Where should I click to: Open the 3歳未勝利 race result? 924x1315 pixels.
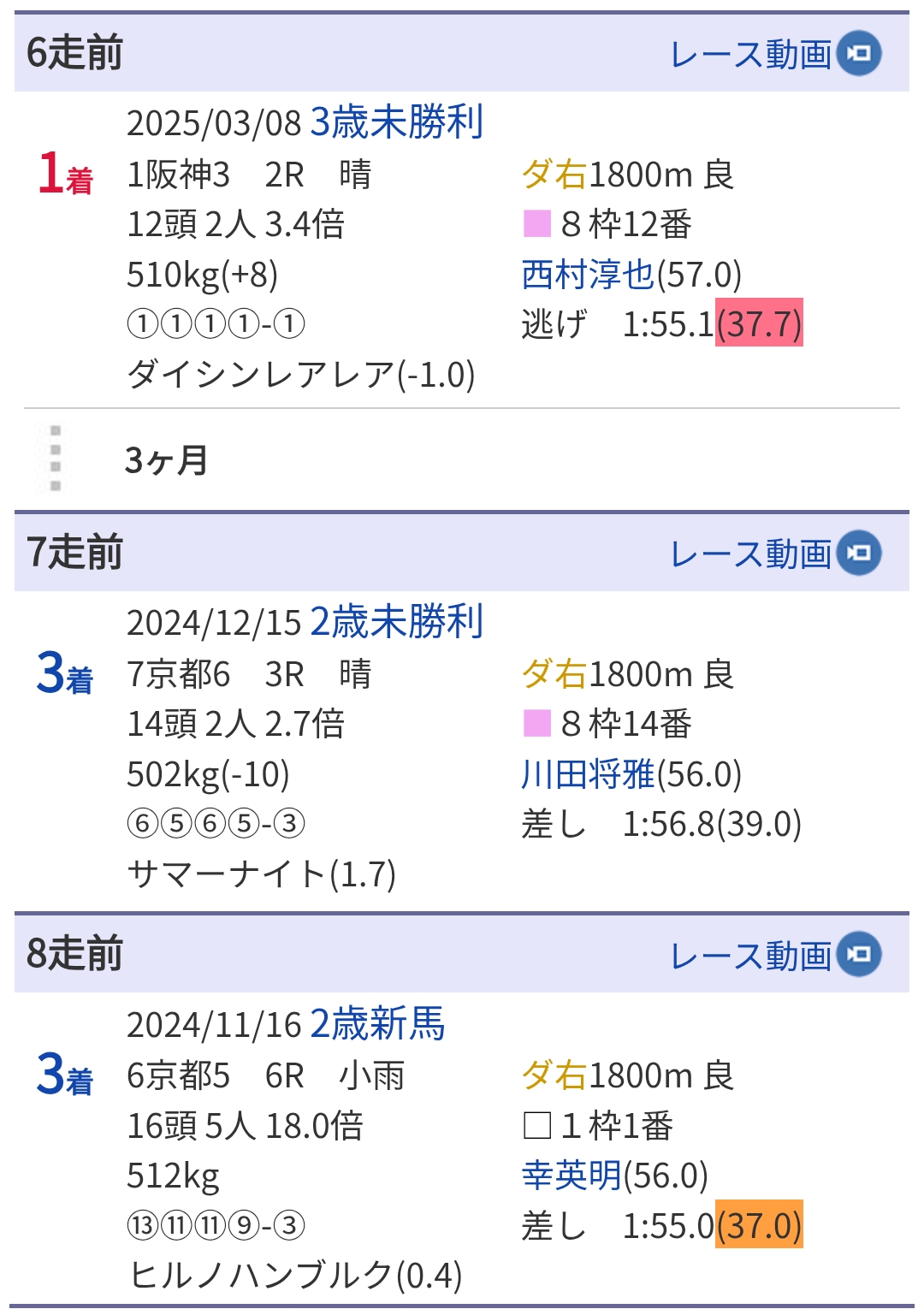point(396,122)
